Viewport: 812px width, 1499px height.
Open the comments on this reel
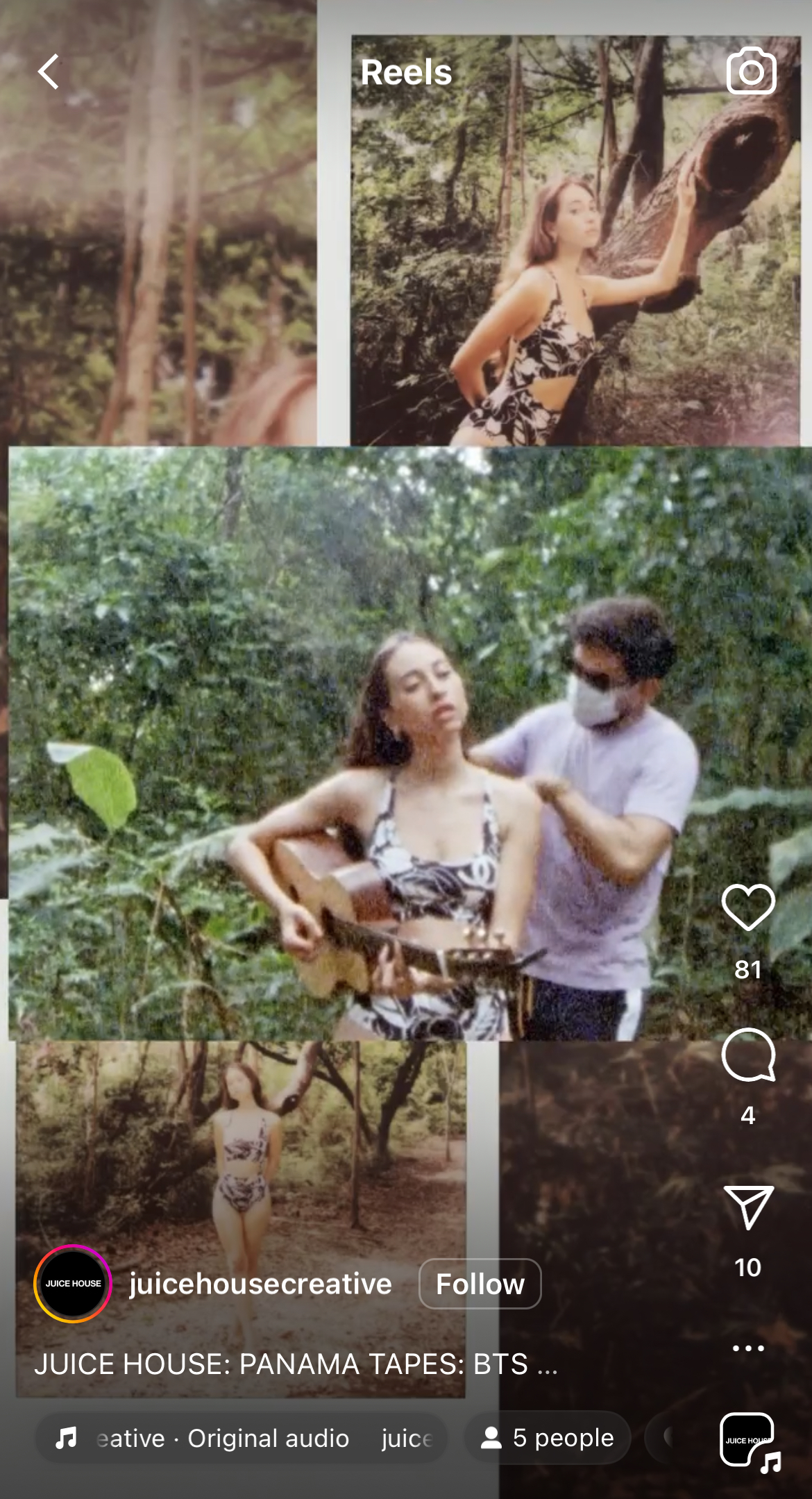tap(748, 1055)
